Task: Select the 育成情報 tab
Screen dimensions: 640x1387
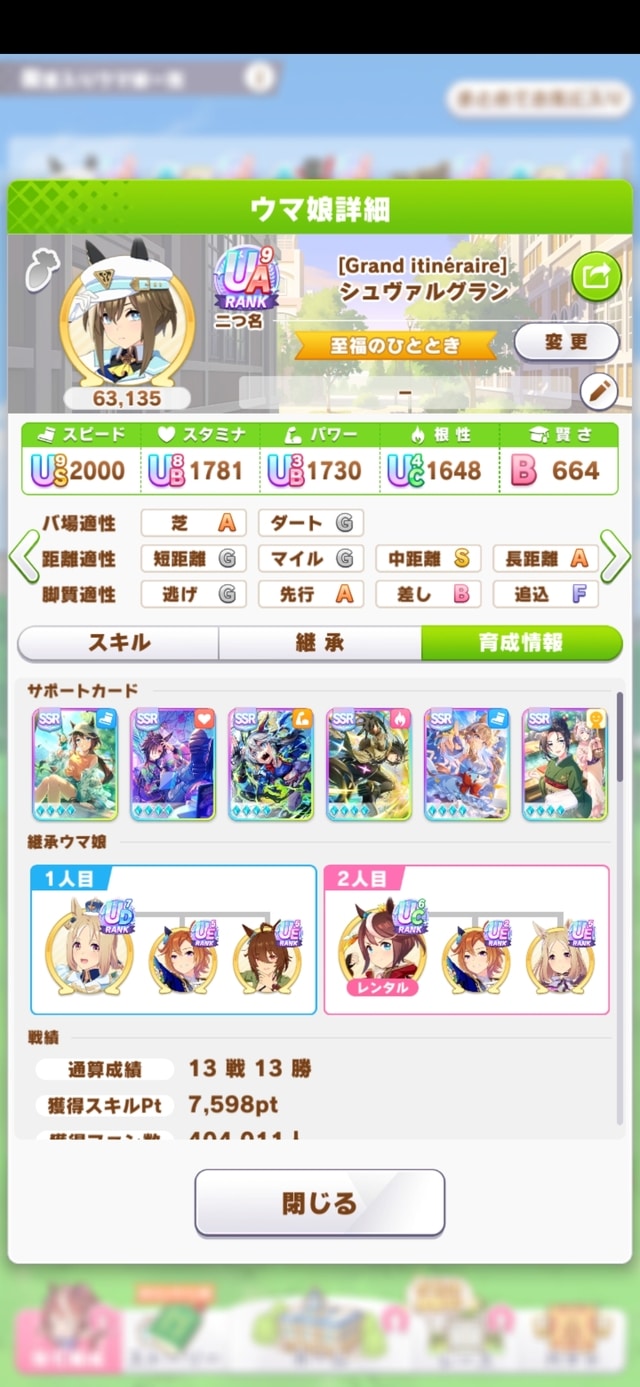Action: (x=520, y=643)
